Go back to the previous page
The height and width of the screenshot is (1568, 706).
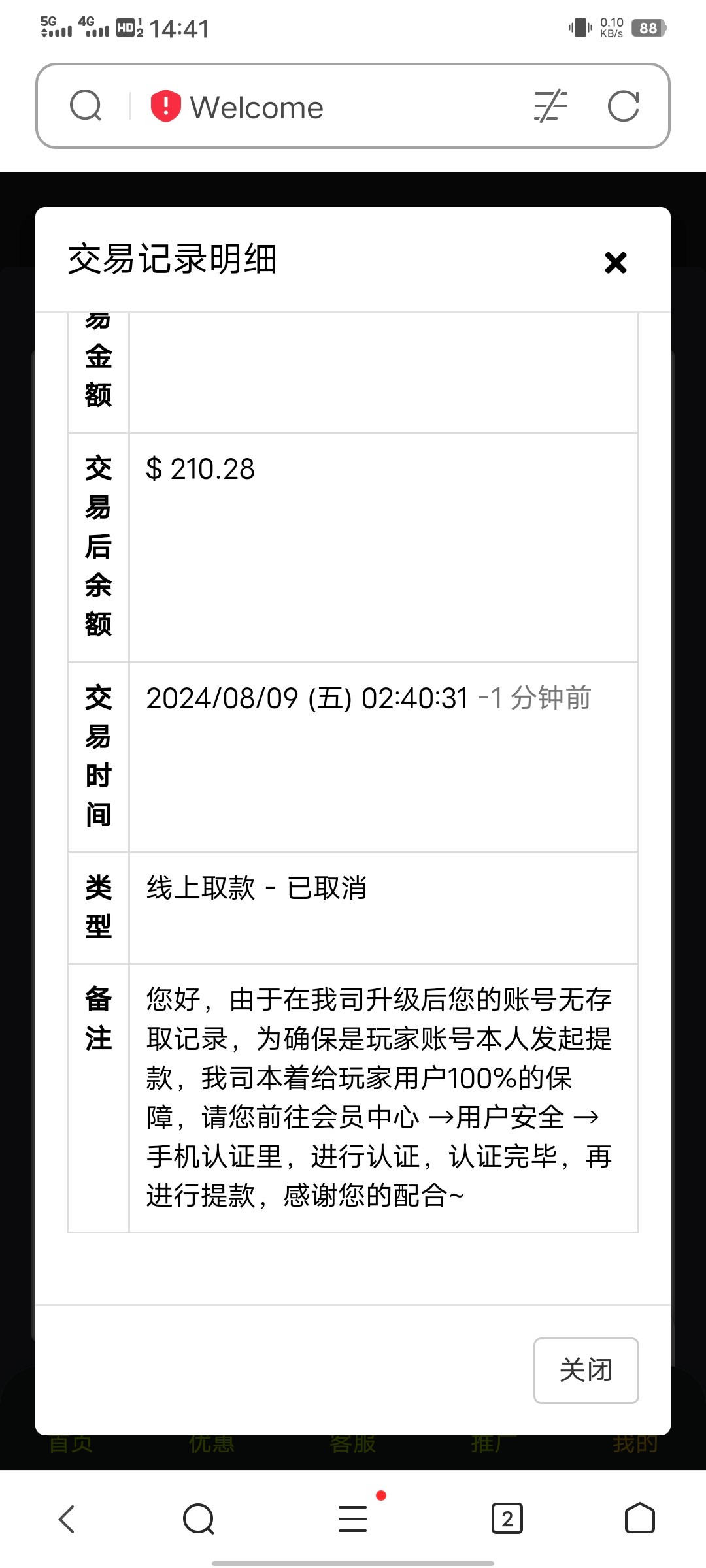(x=67, y=1518)
